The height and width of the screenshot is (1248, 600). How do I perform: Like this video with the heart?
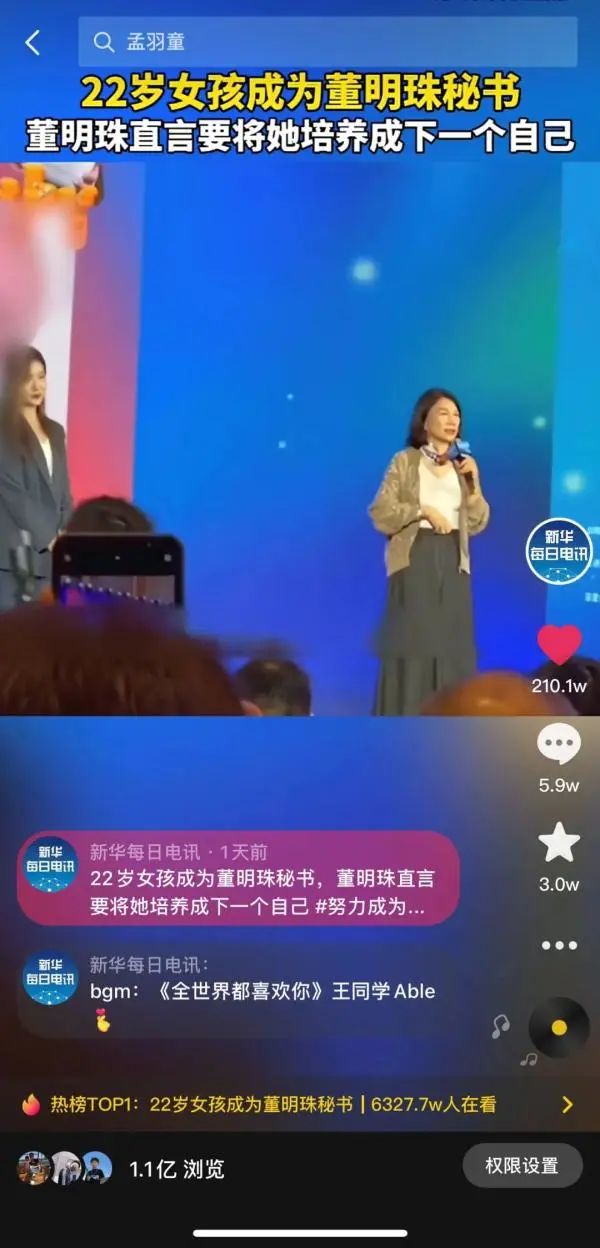pos(559,645)
